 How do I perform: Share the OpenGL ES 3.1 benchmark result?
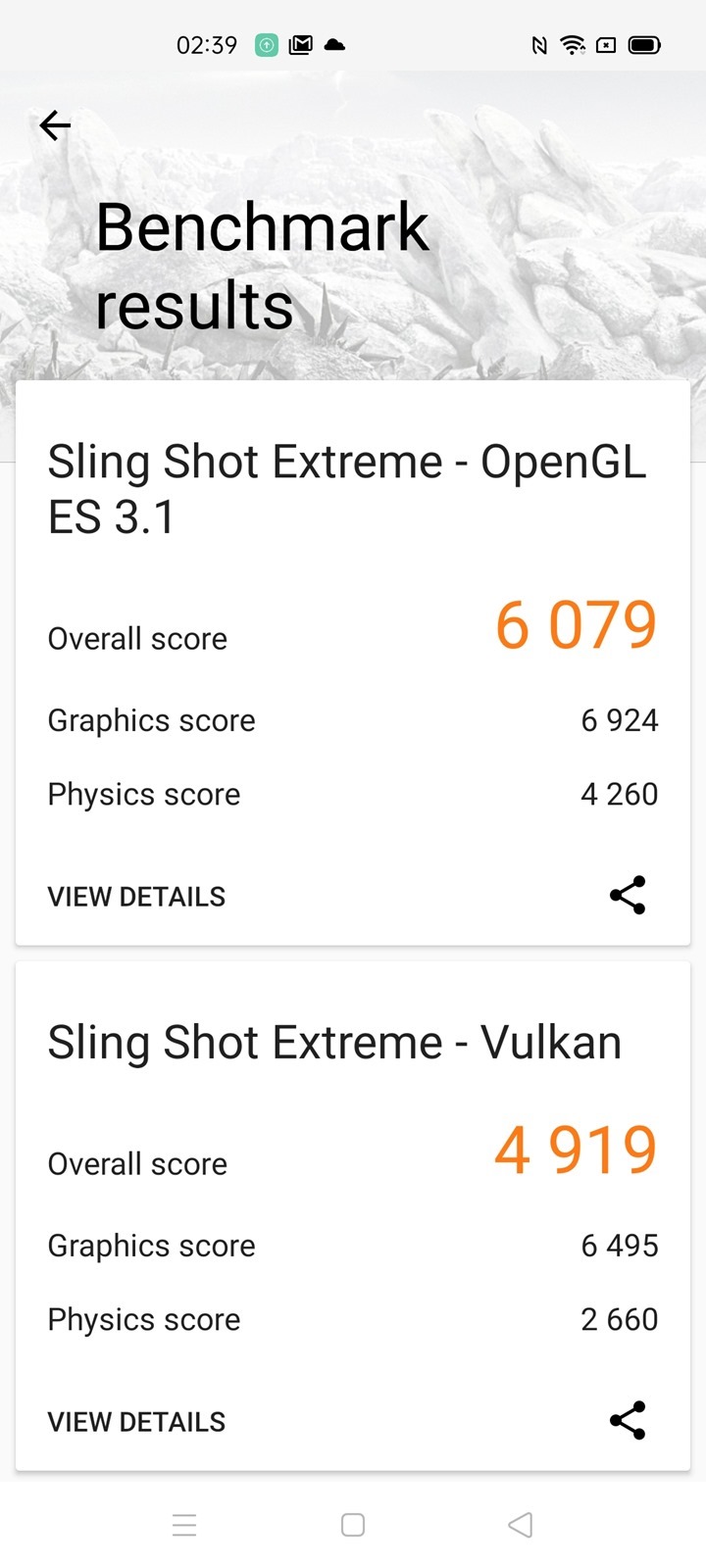pyautogui.click(x=628, y=896)
